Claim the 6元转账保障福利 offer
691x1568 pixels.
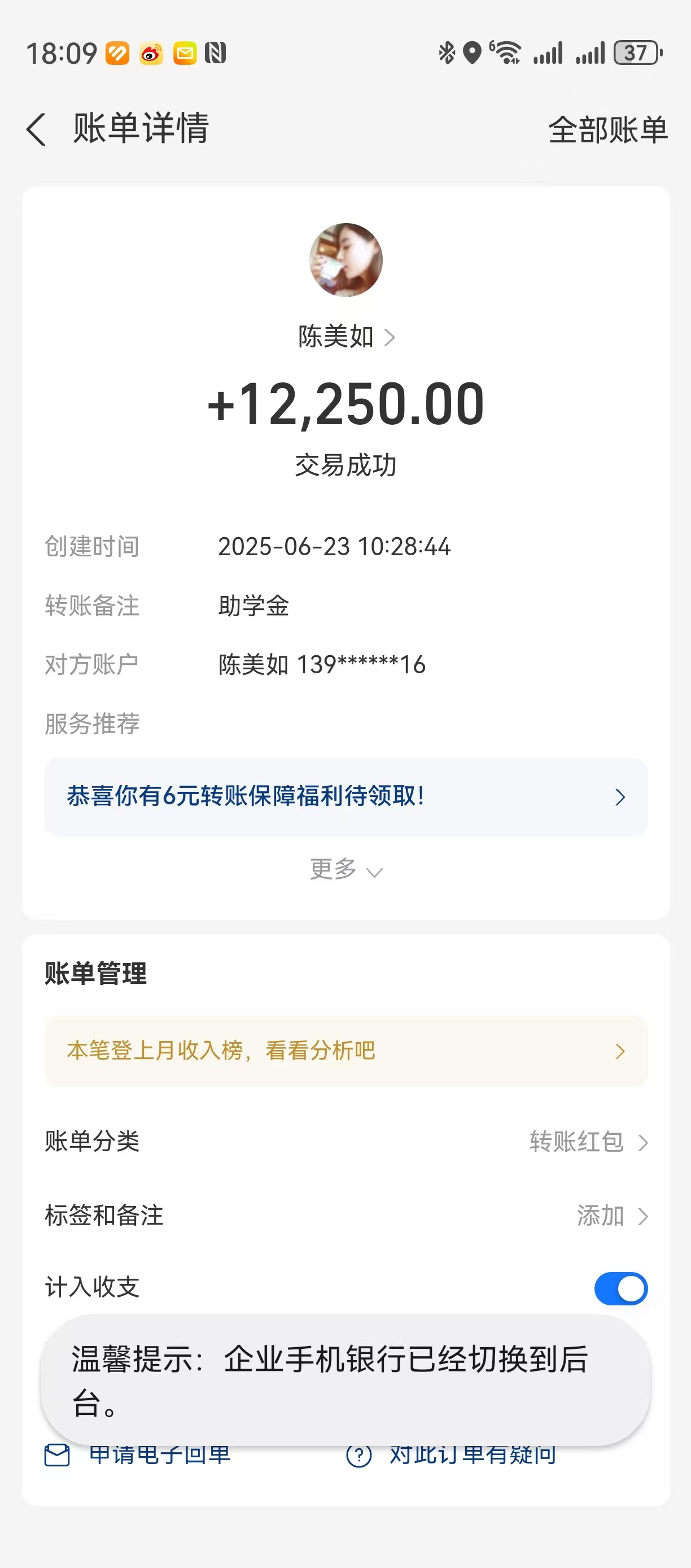[x=345, y=797]
